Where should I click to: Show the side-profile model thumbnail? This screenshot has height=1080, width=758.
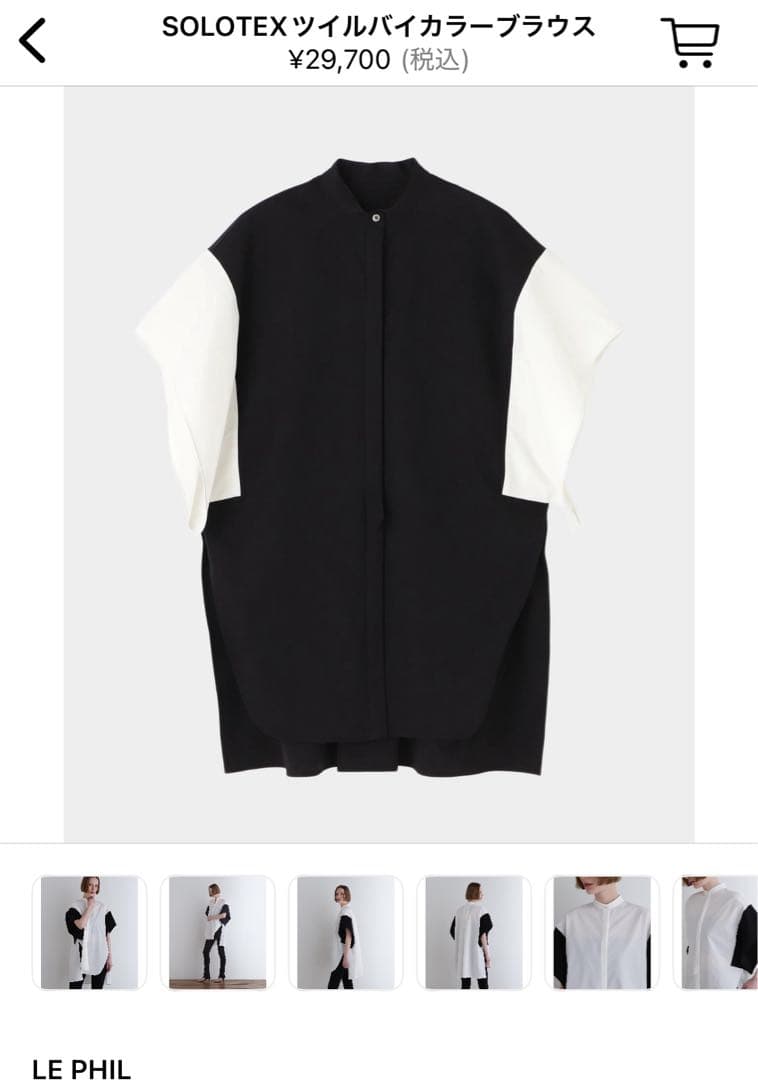coord(345,933)
